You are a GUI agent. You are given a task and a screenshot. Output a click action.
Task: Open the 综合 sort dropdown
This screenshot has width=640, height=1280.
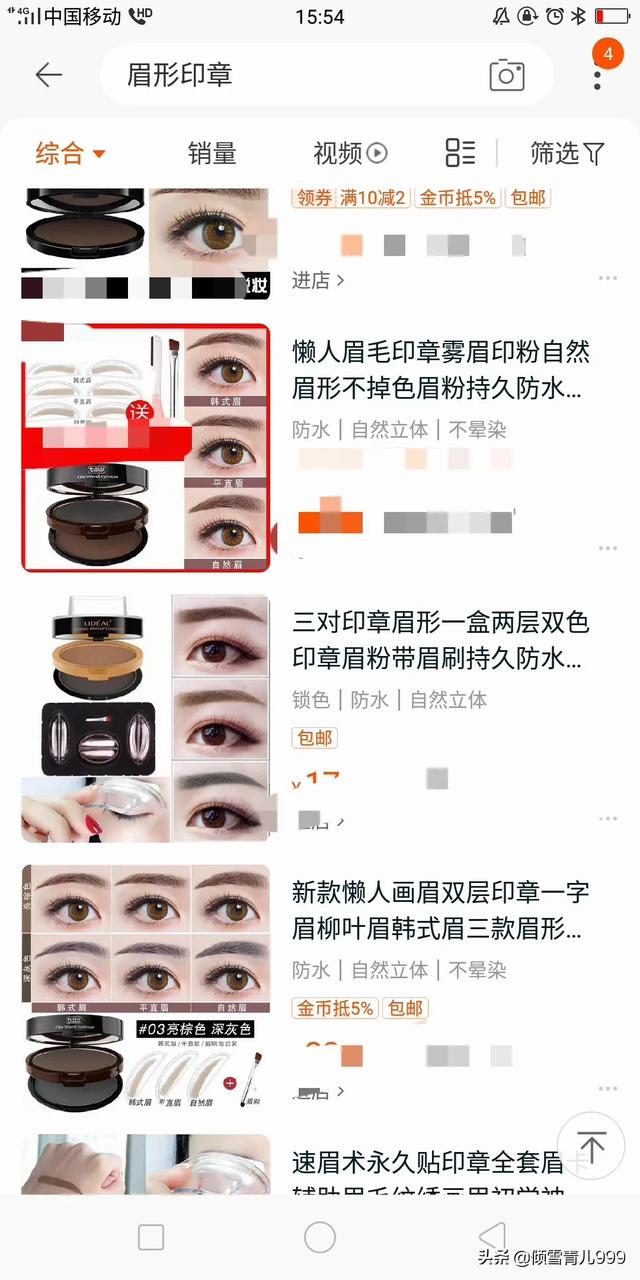[70, 153]
